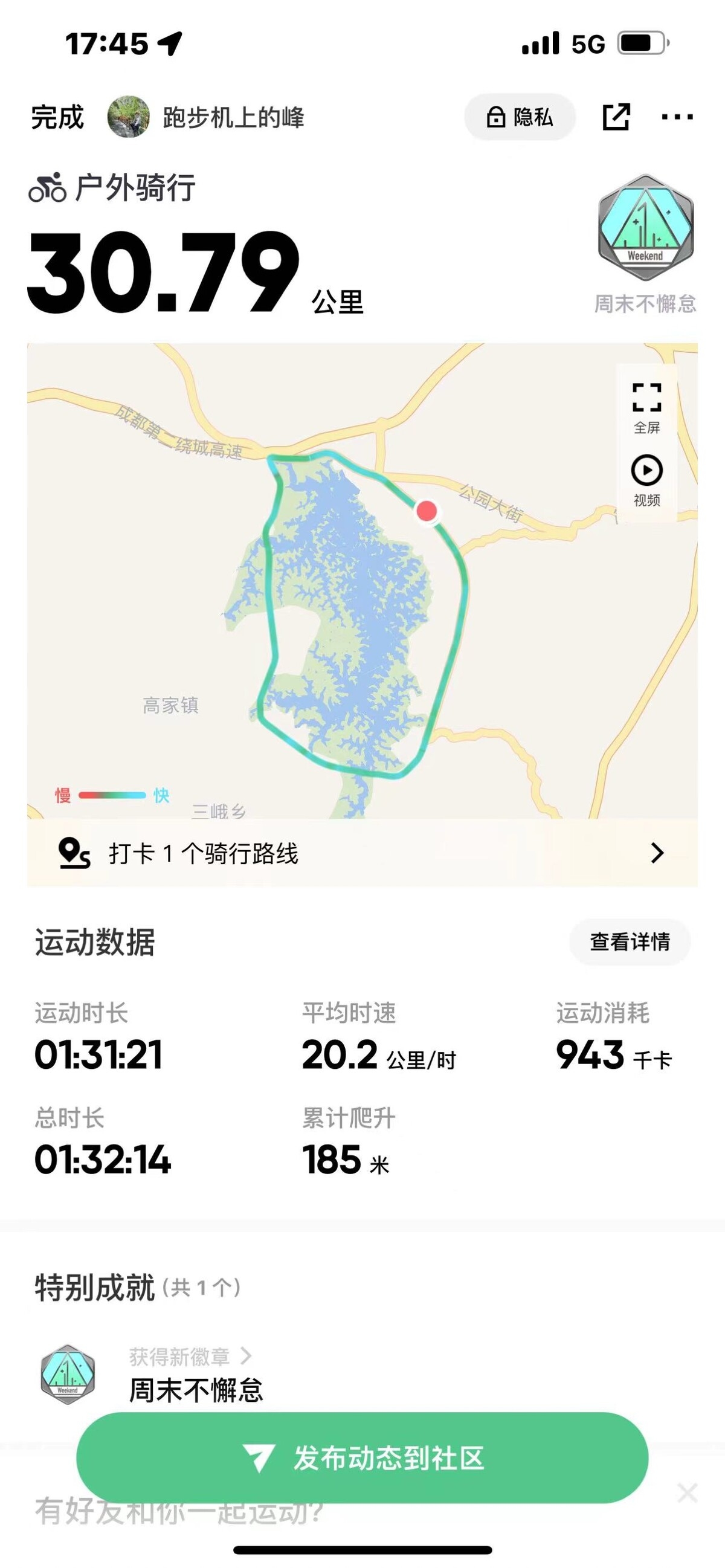Tap 完成 to finish viewing
Screen dimensions: 725x1568
[x=57, y=117]
